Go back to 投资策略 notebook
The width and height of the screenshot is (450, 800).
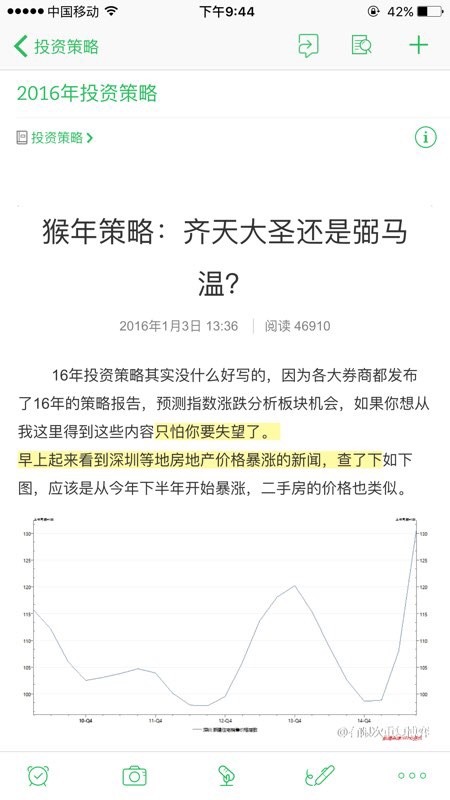[56, 46]
